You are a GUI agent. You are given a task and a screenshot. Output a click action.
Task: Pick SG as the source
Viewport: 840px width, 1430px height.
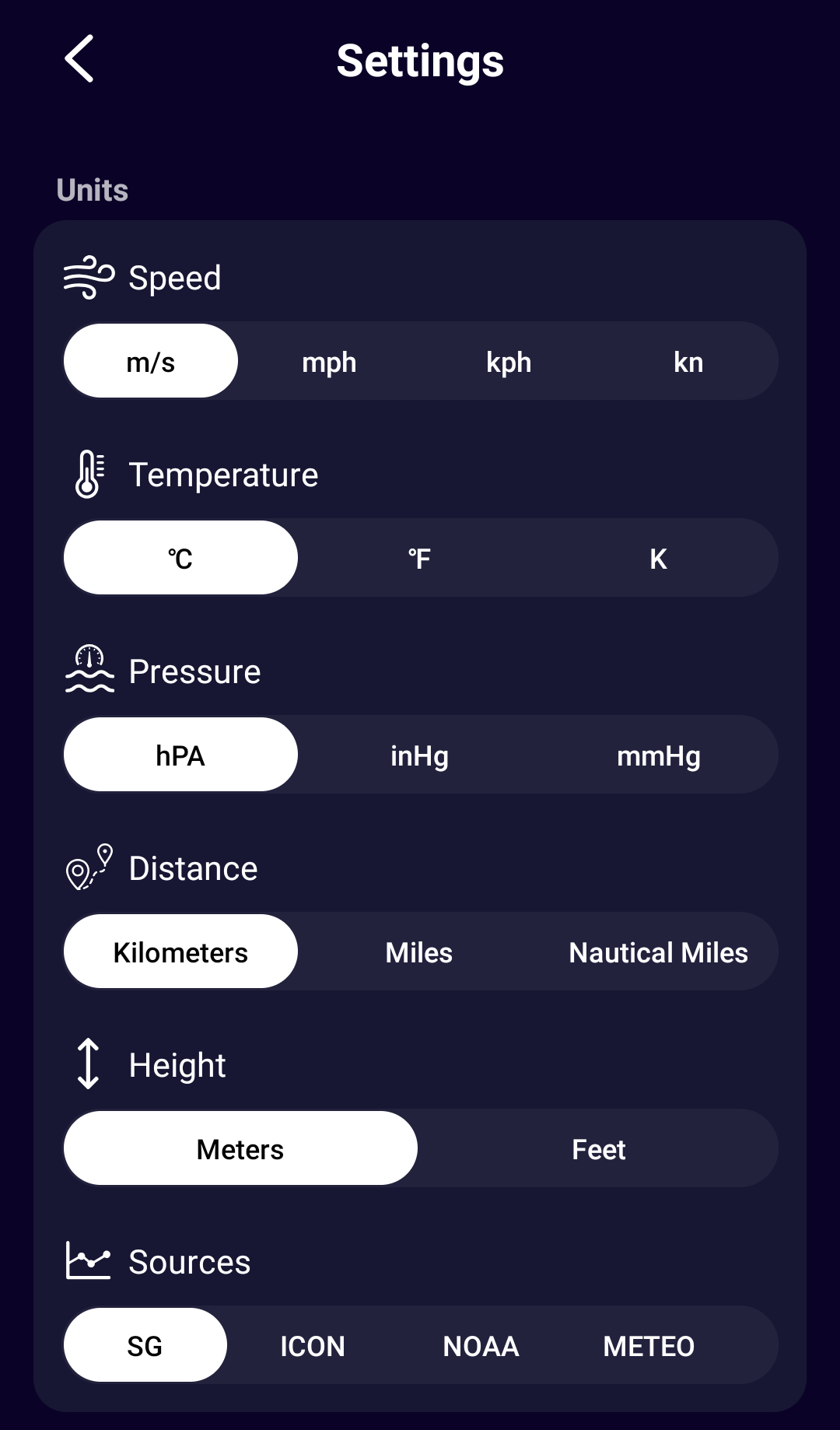[145, 1346]
